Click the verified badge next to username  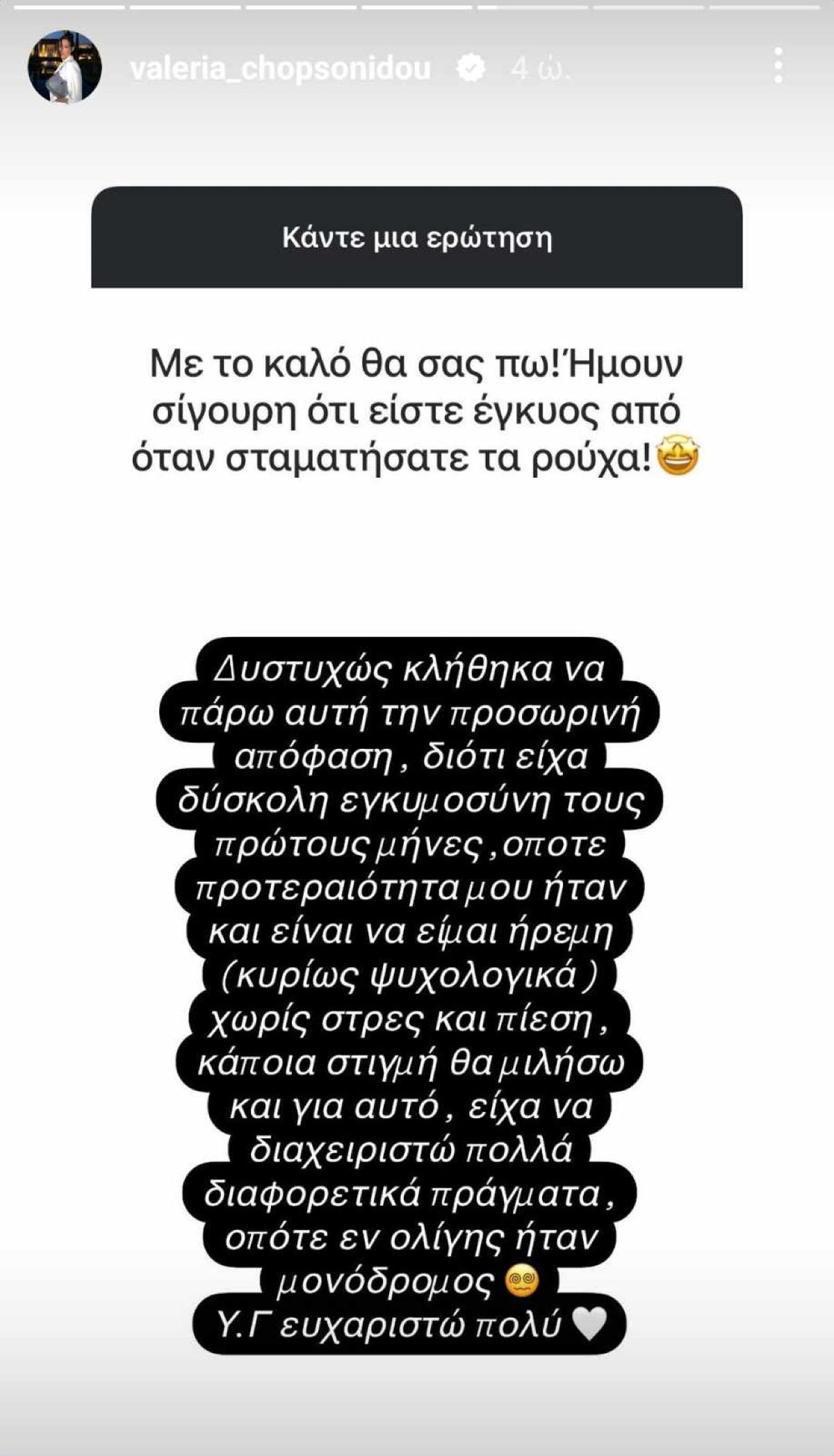pyautogui.click(x=470, y=67)
